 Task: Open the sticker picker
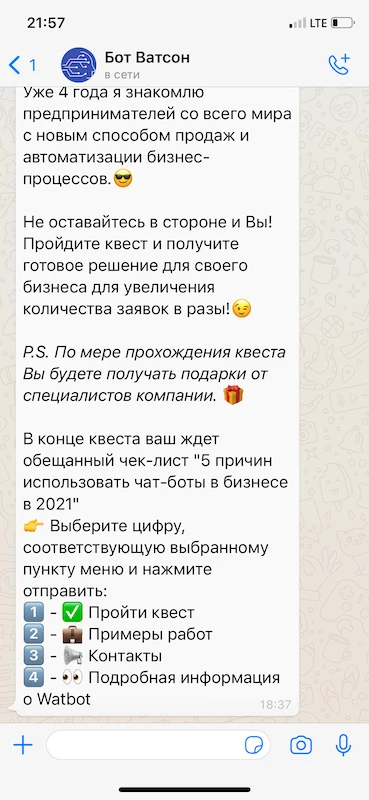(x=254, y=745)
